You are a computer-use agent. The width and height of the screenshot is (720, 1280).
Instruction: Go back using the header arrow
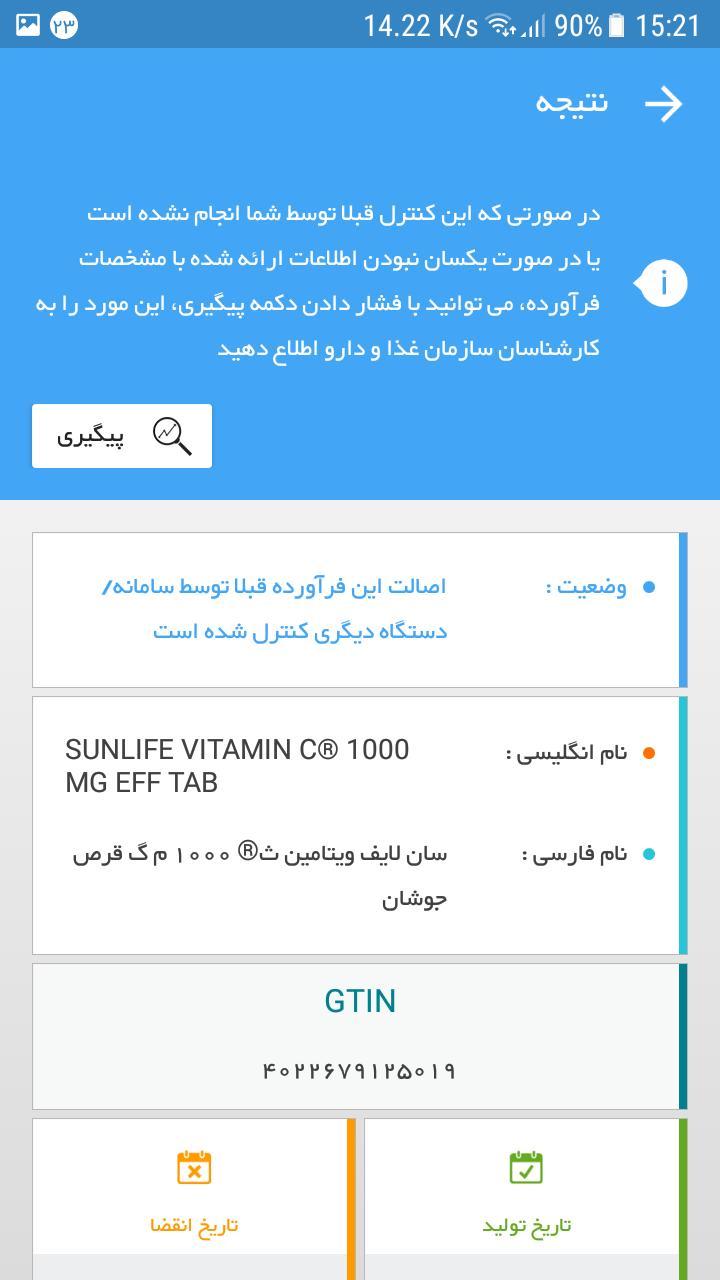click(x=663, y=103)
